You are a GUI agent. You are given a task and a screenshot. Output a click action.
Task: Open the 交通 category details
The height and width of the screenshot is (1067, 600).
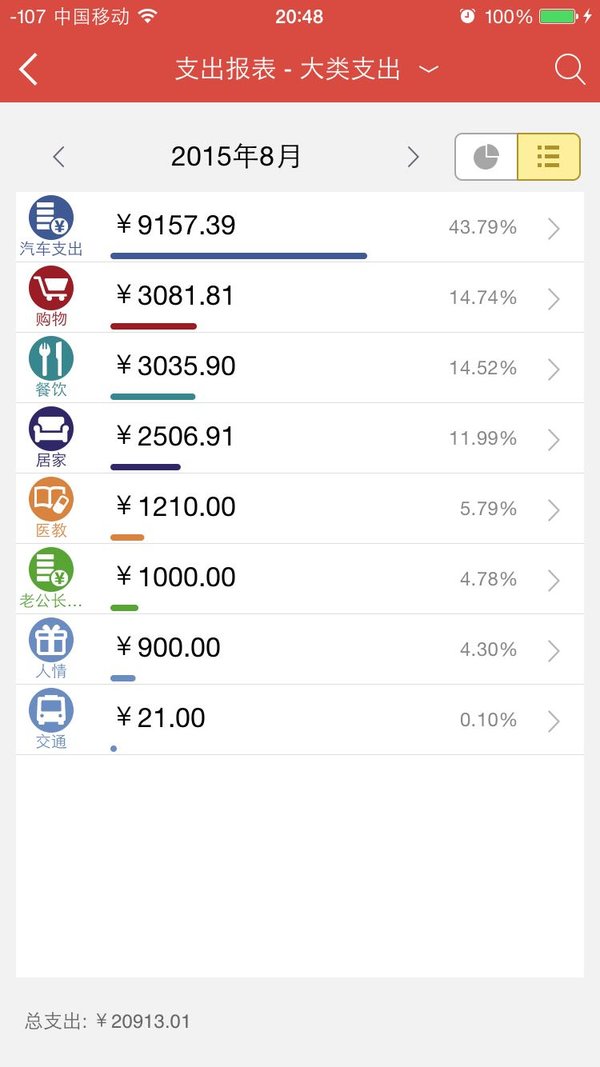[x=300, y=720]
